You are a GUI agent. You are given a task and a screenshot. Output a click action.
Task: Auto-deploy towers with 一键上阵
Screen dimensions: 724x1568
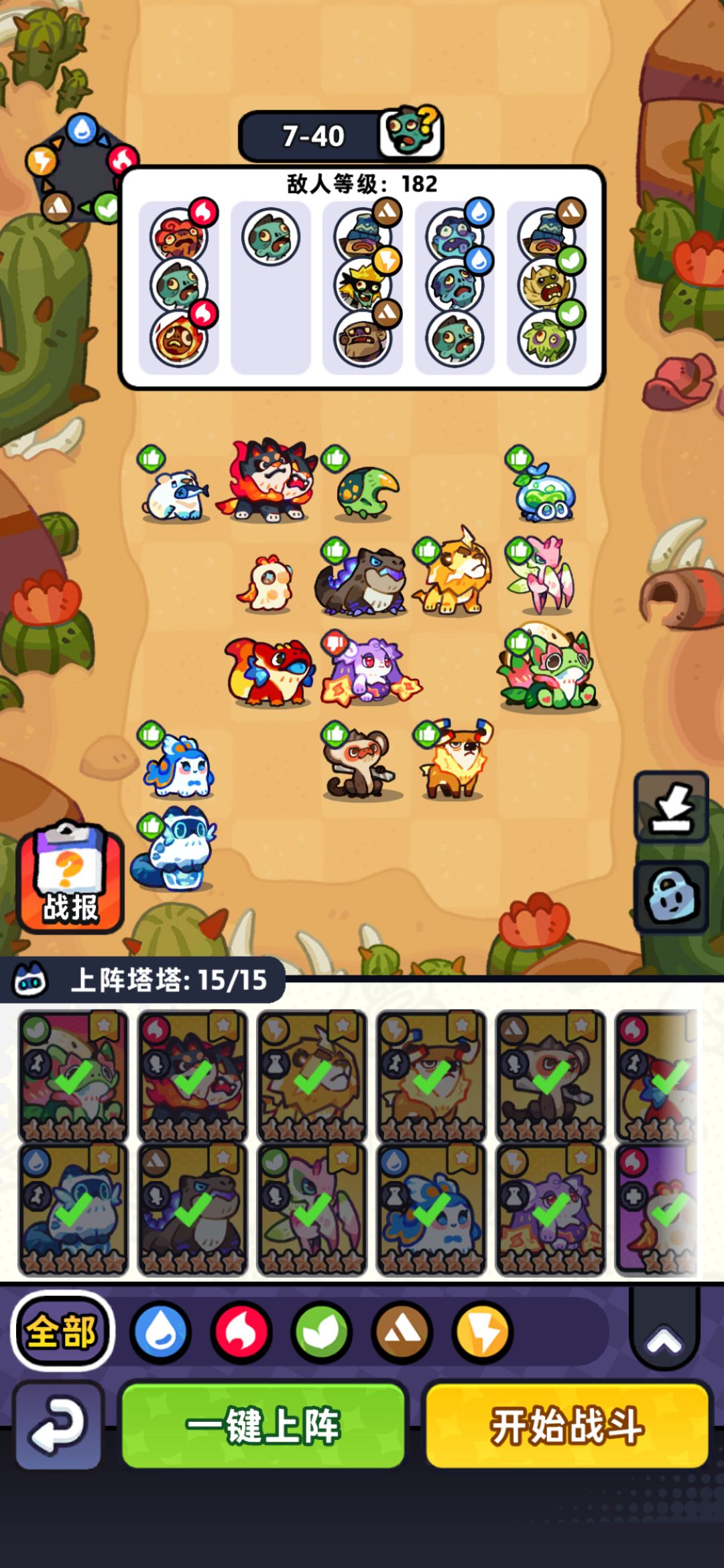coord(263,1425)
